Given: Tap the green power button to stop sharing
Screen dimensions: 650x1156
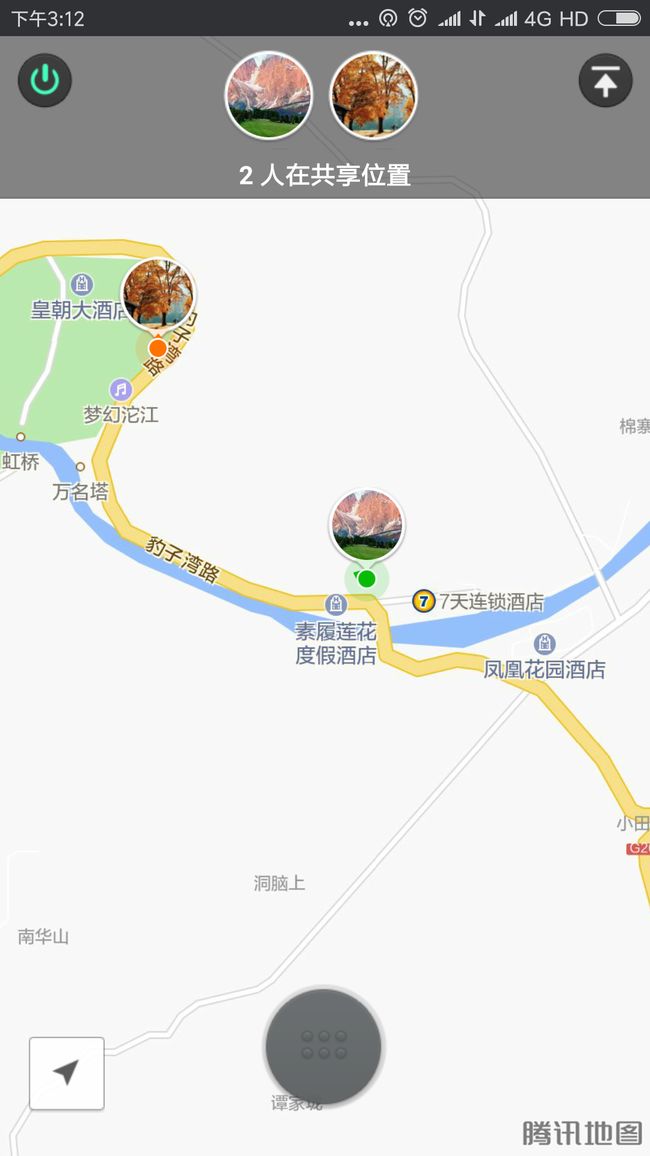Looking at the screenshot, I should point(45,80).
